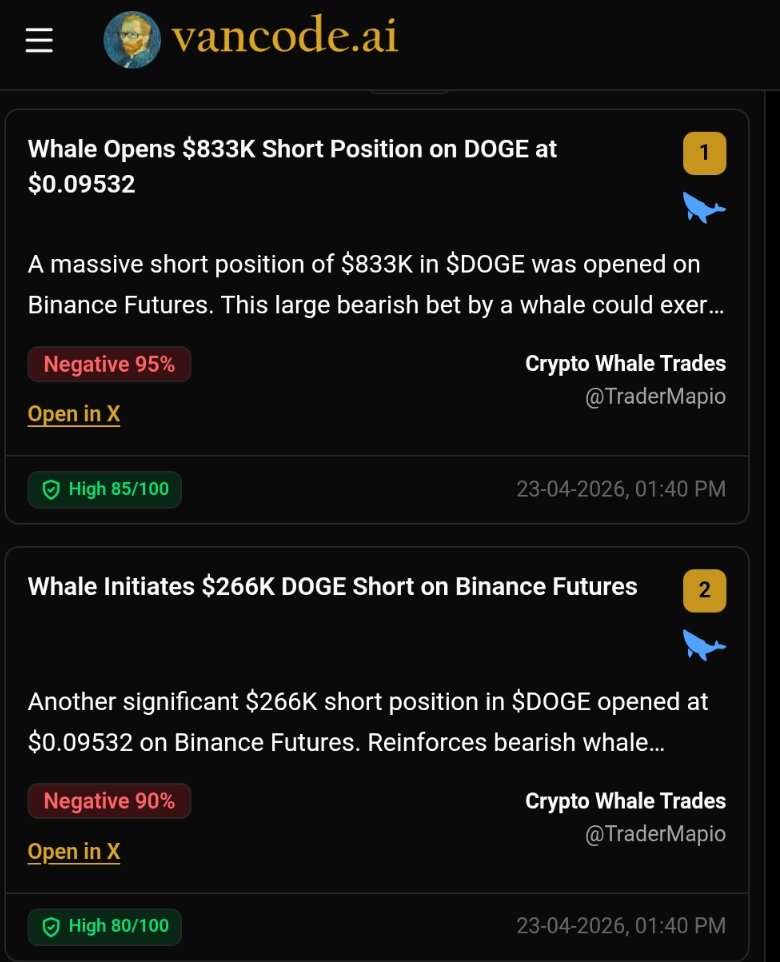This screenshot has width=780, height=962.
Task: Open the Whale Initiates $266K DOGE Short card
Action: coord(332,587)
